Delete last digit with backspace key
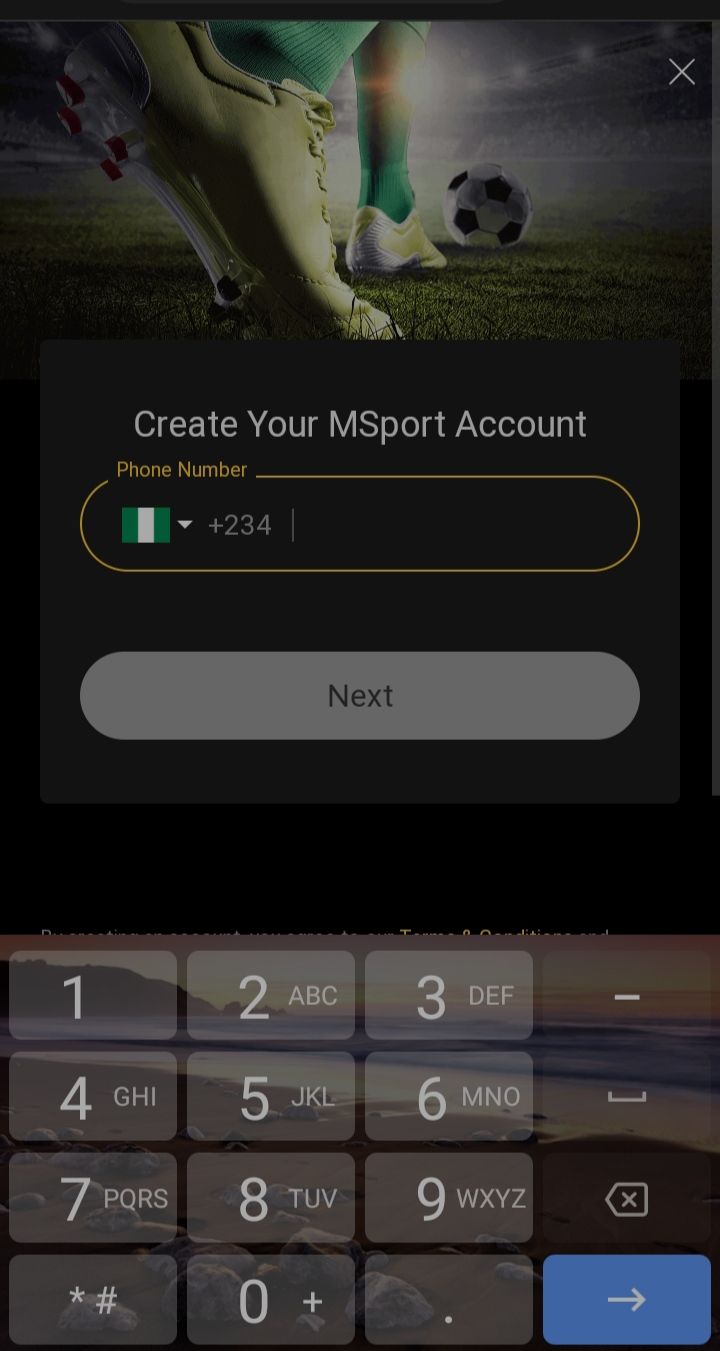The image size is (720, 1351). pos(627,1198)
